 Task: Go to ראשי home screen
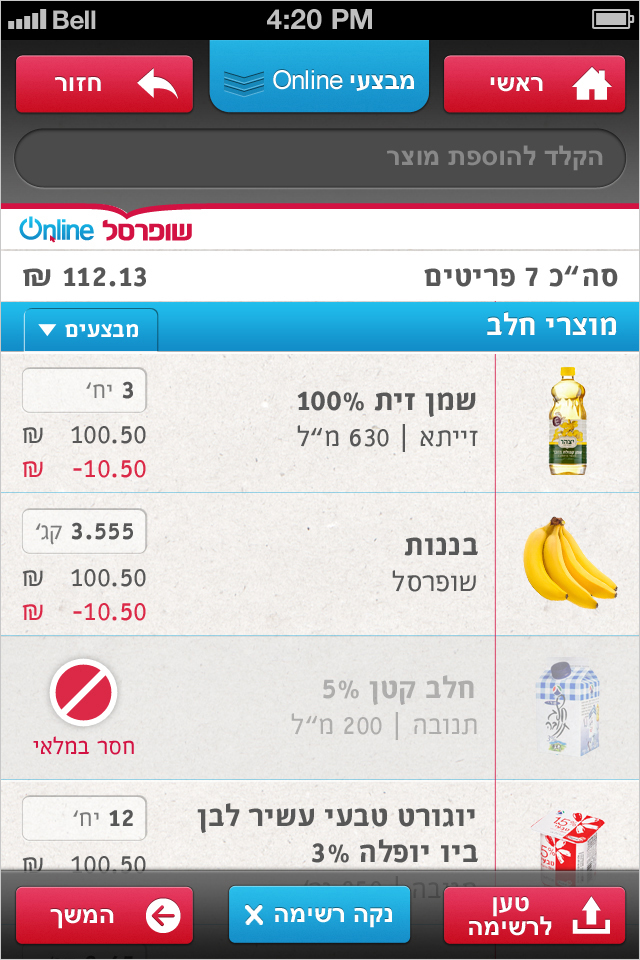click(534, 84)
